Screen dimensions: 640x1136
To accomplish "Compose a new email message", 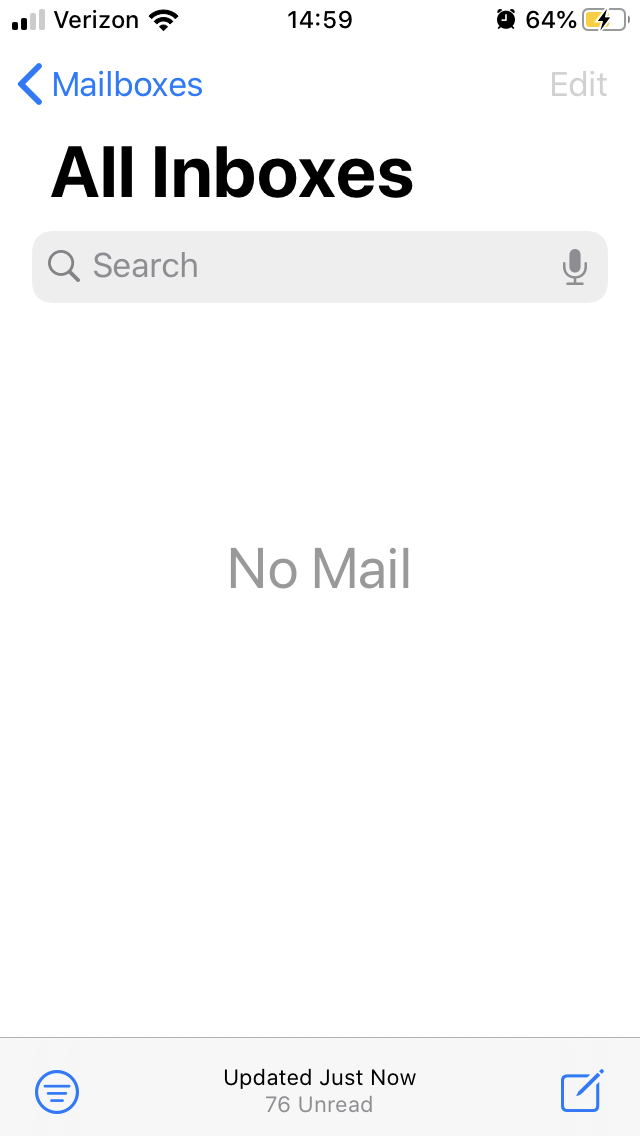I will (x=581, y=1090).
